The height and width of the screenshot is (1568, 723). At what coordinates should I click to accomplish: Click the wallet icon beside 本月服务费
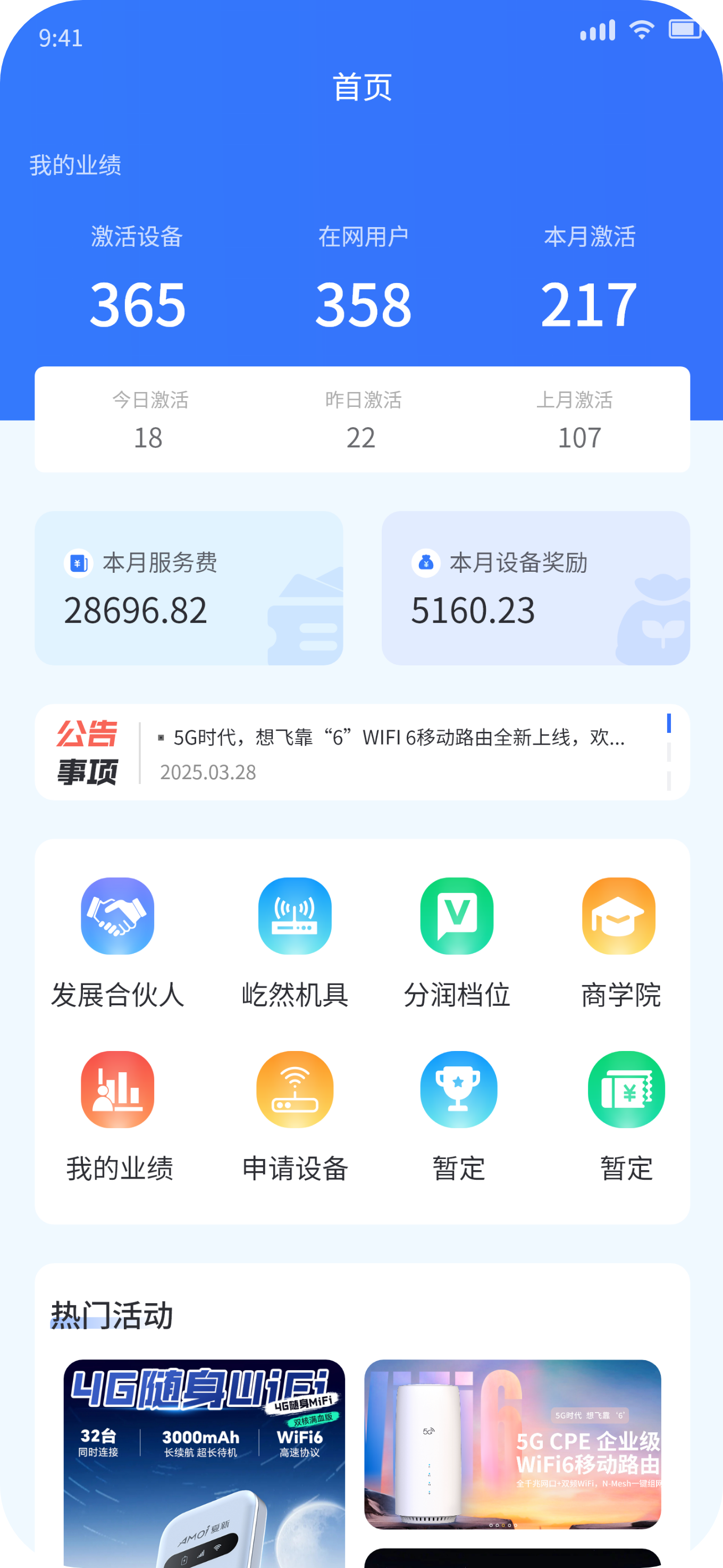(78, 563)
